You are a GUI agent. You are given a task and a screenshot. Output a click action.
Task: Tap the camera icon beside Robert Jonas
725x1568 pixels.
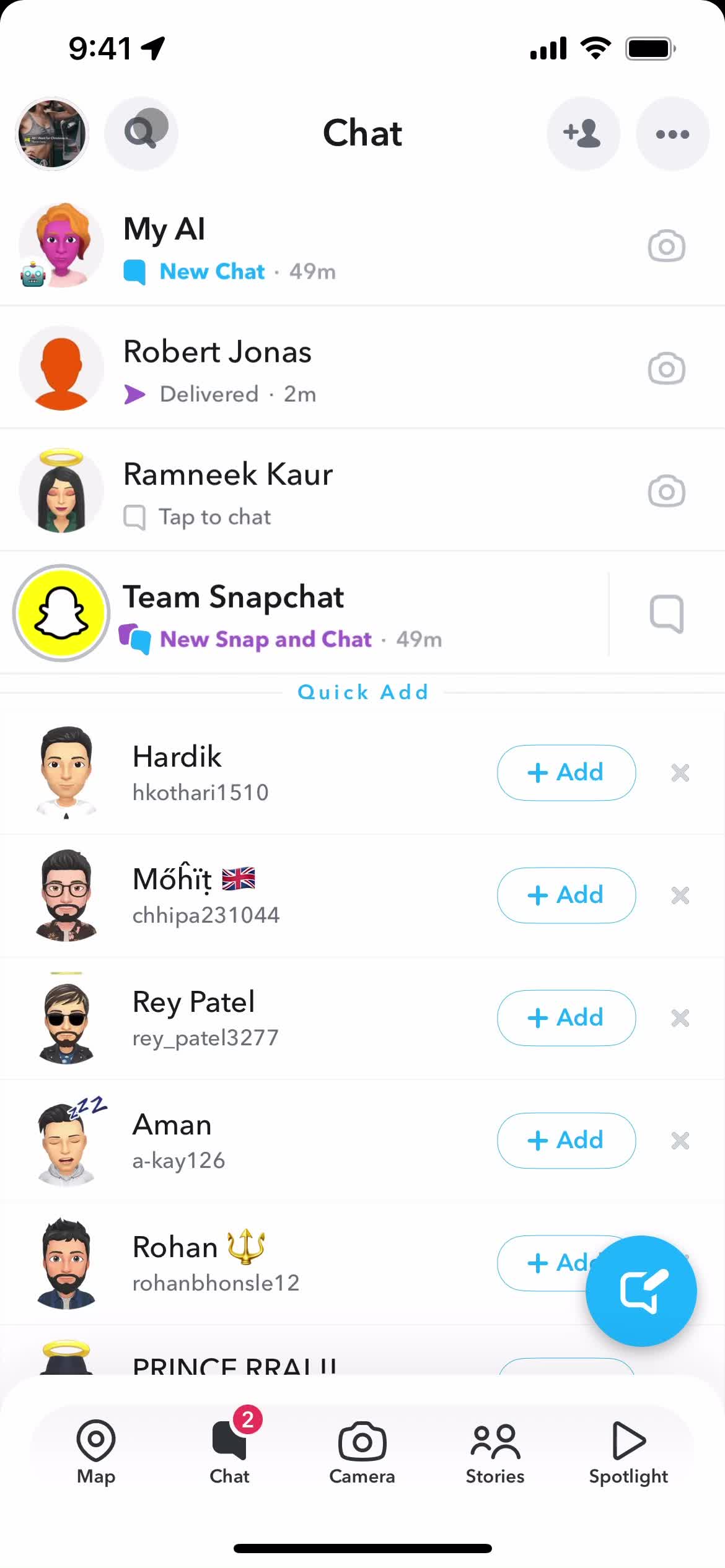(666, 368)
